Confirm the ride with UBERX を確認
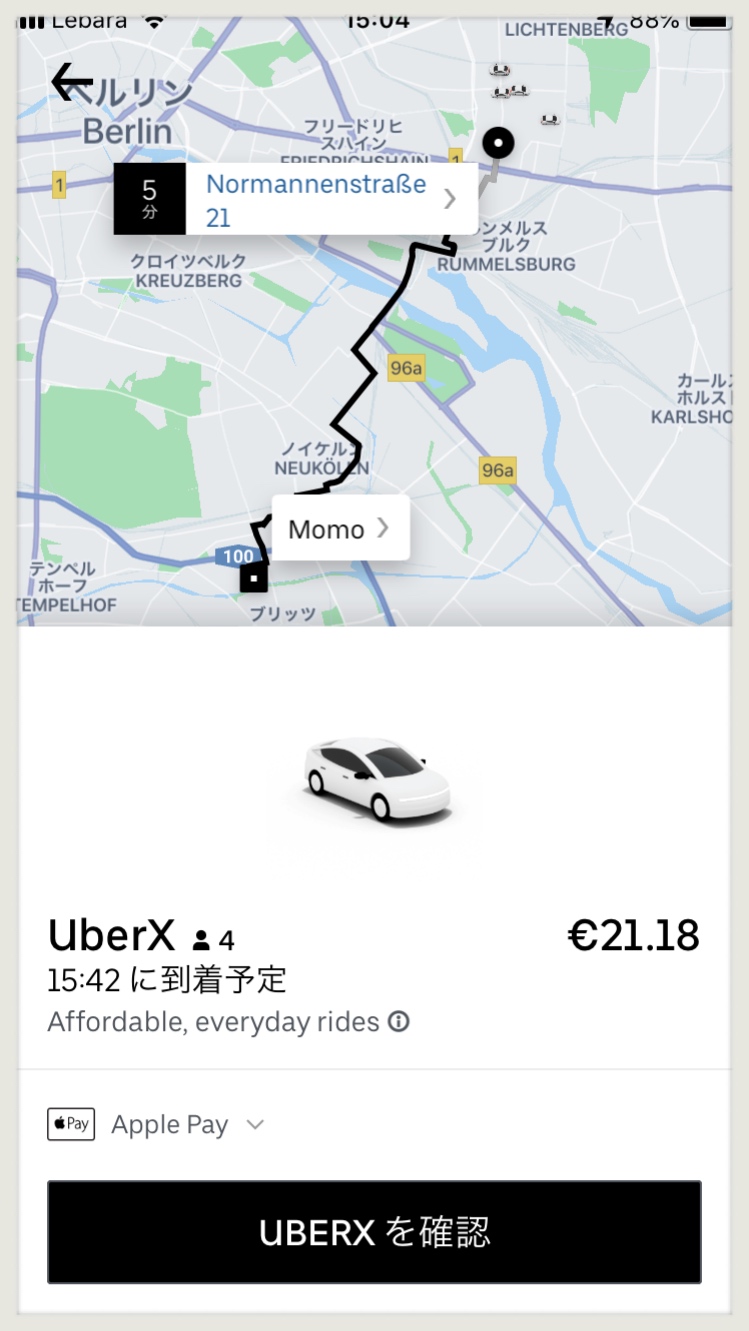Viewport: 749px width, 1331px height. point(374,1232)
